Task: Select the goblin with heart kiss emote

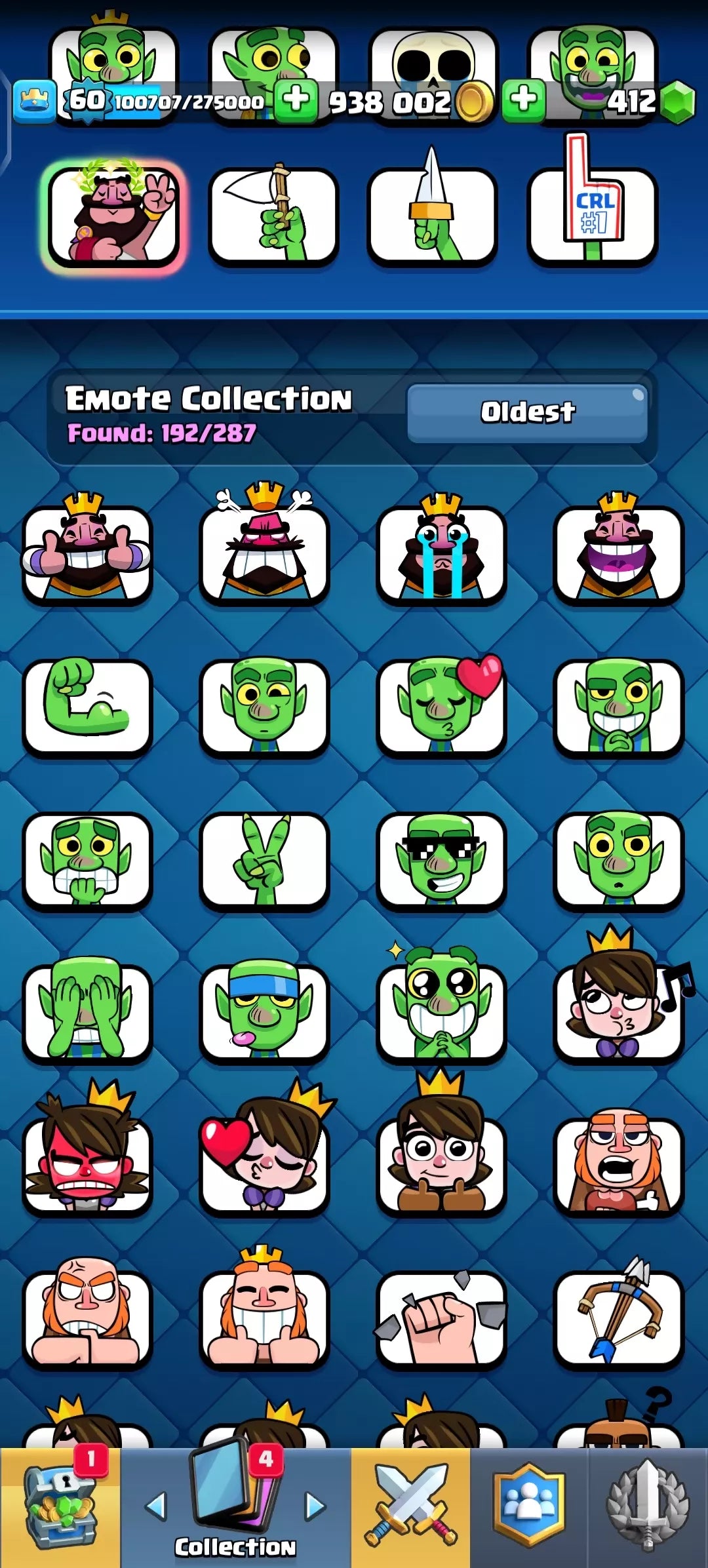Action: 441,707
